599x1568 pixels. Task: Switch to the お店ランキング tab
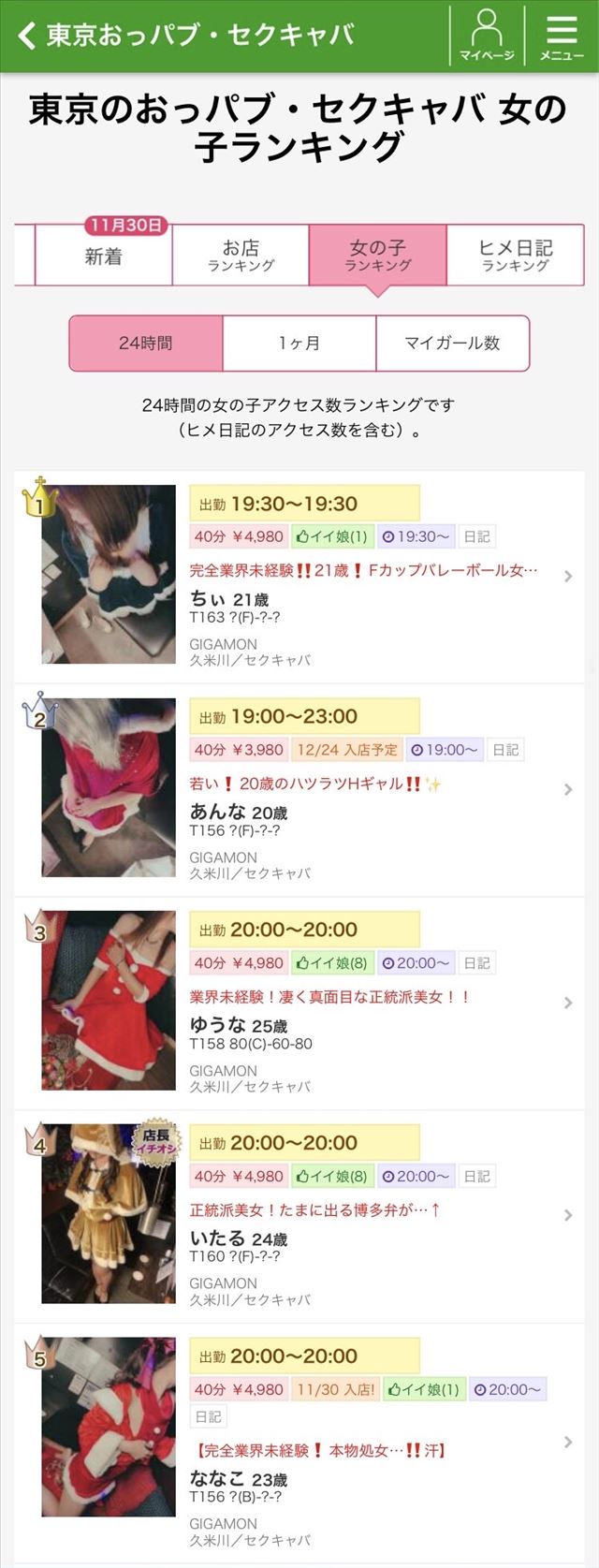point(241,256)
